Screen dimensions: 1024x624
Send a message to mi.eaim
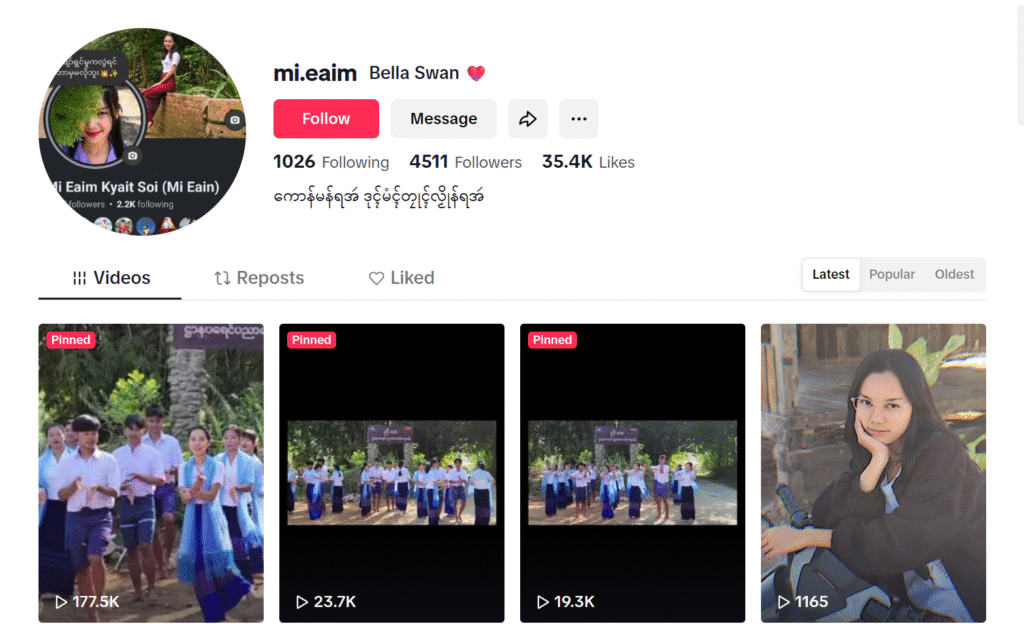pyautogui.click(x=443, y=118)
